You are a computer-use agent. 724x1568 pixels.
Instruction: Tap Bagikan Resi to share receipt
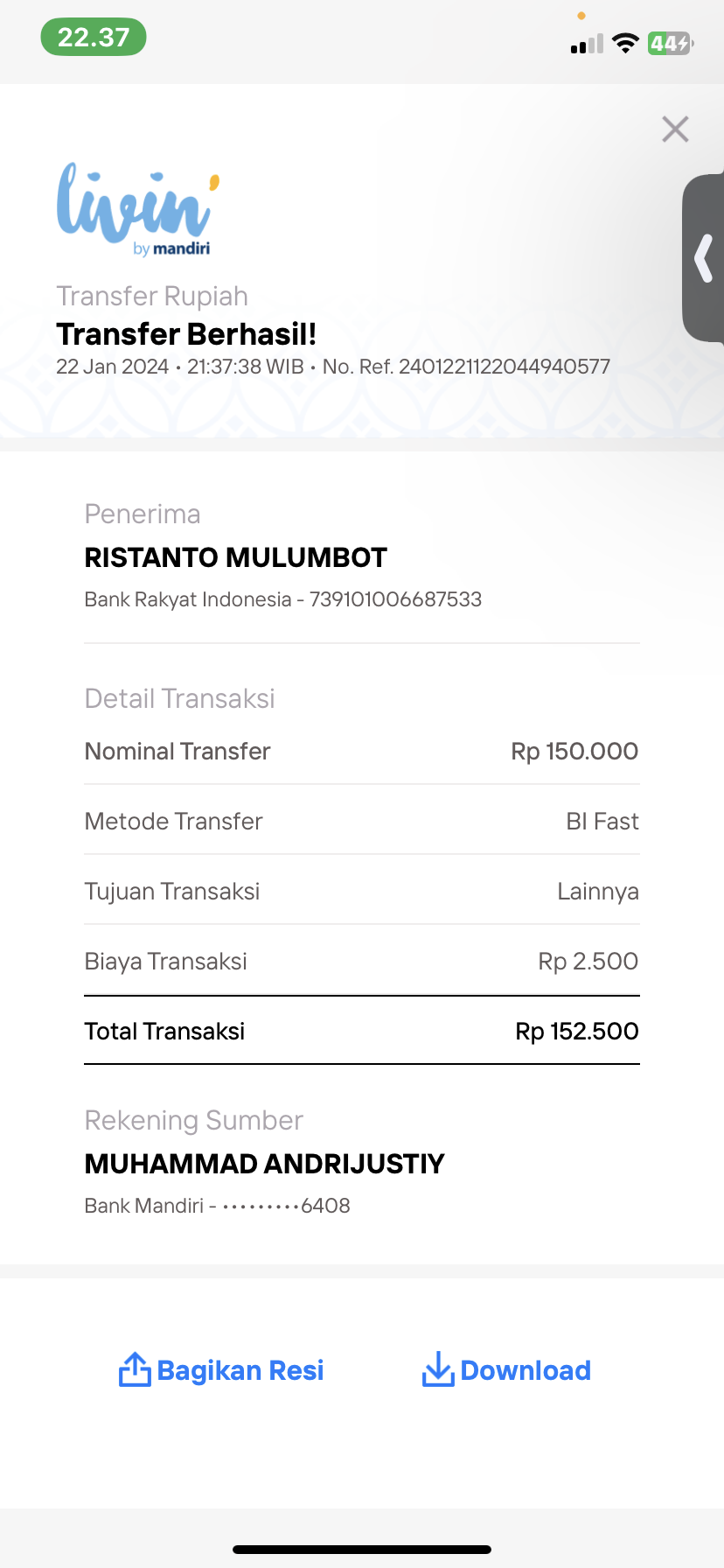pos(221,1370)
